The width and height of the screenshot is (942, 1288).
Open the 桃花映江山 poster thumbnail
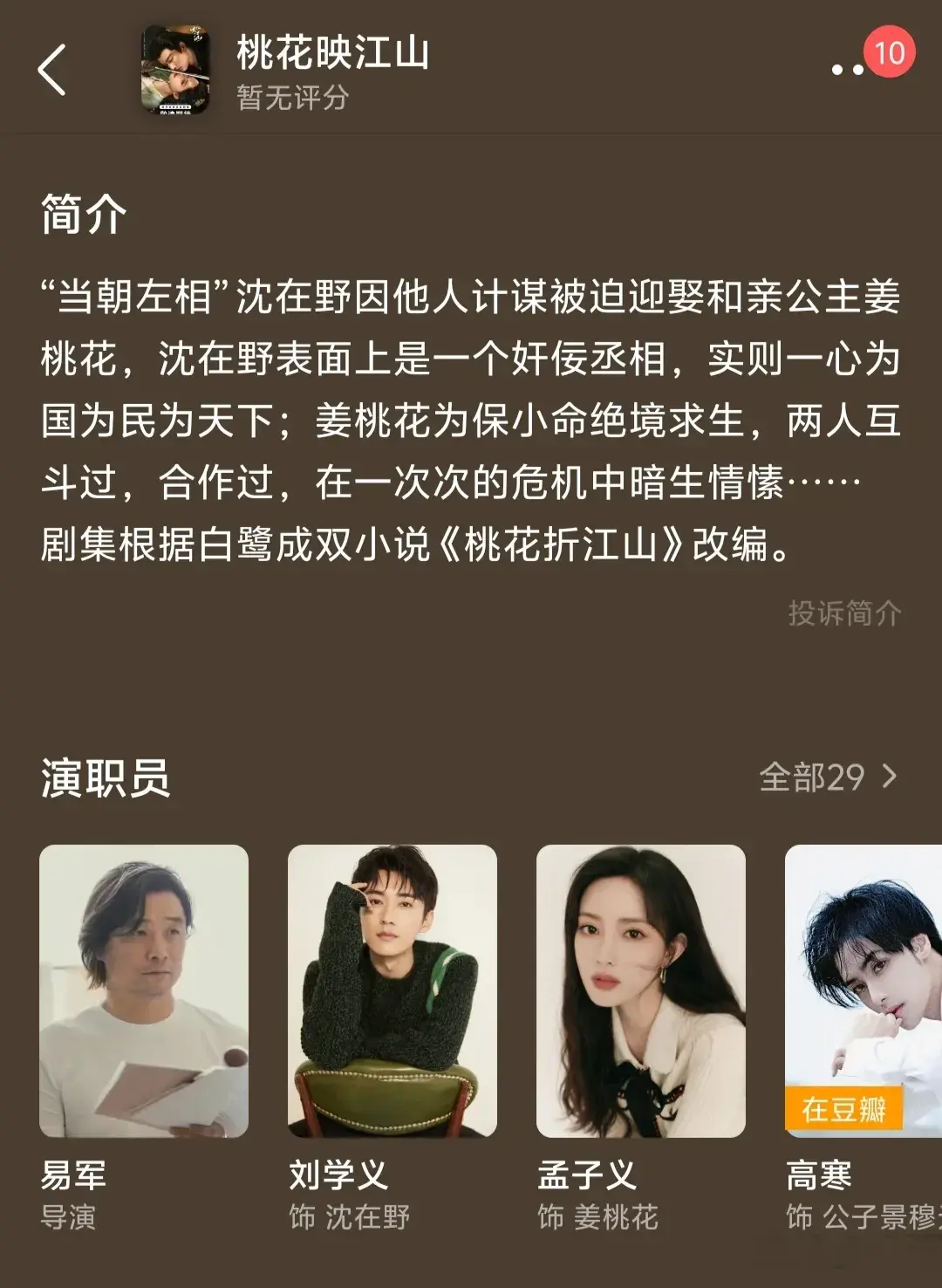point(176,70)
